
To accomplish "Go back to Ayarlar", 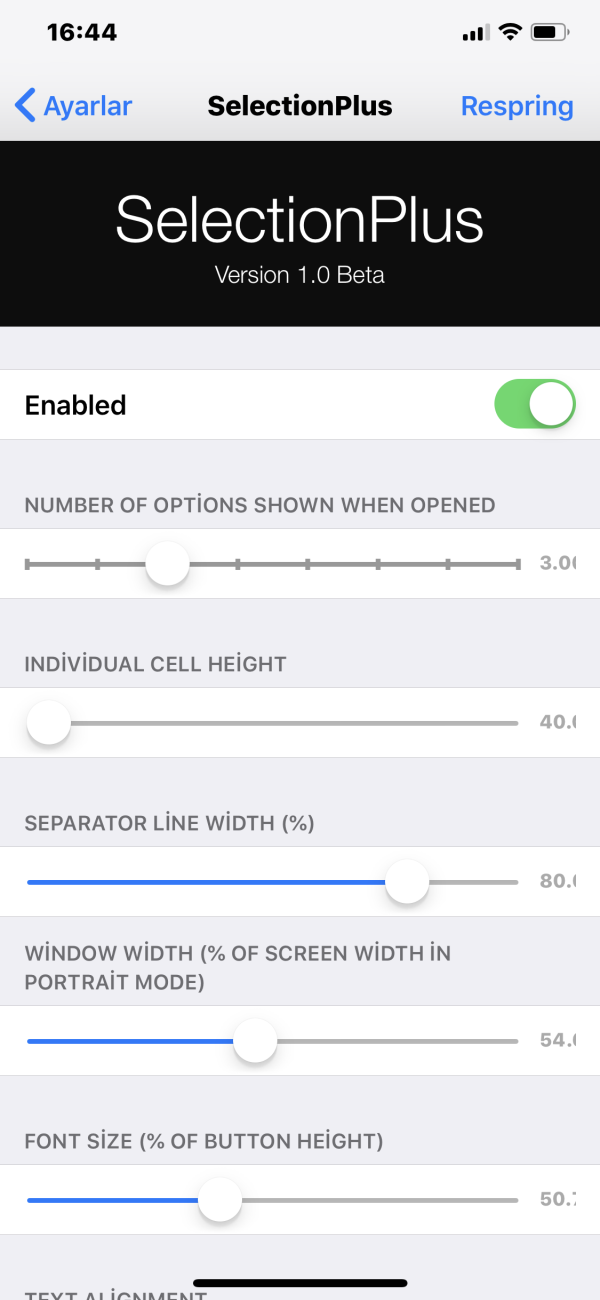I will pyautogui.click(x=73, y=106).
